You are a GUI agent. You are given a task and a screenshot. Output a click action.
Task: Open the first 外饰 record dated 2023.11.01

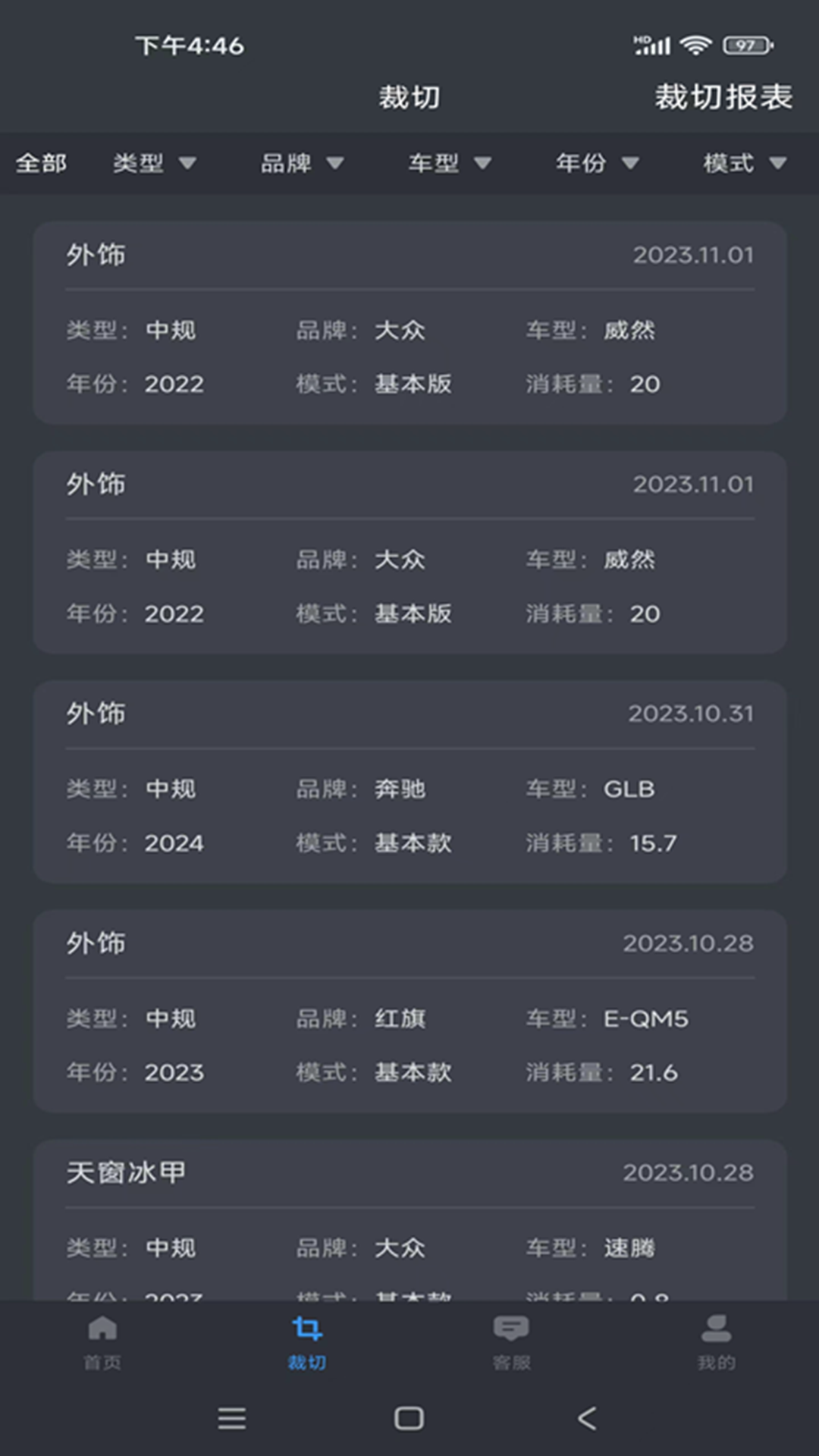coord(409,318)
